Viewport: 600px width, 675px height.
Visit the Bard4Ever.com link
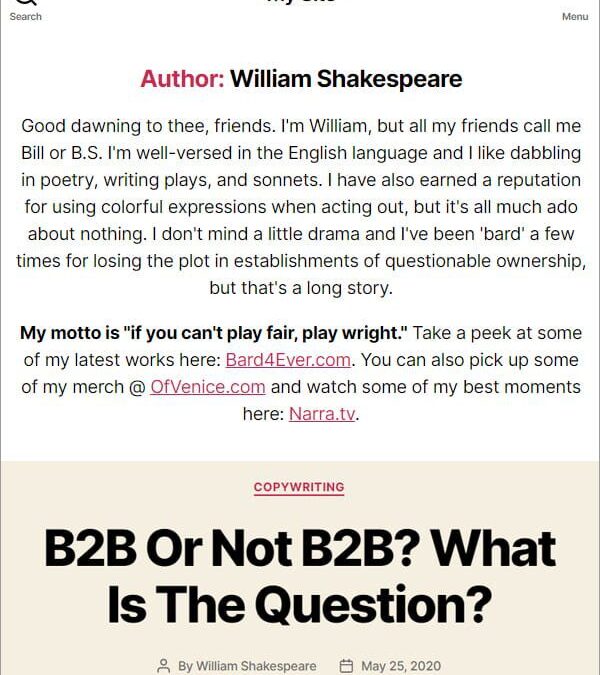tap(287, 360)
